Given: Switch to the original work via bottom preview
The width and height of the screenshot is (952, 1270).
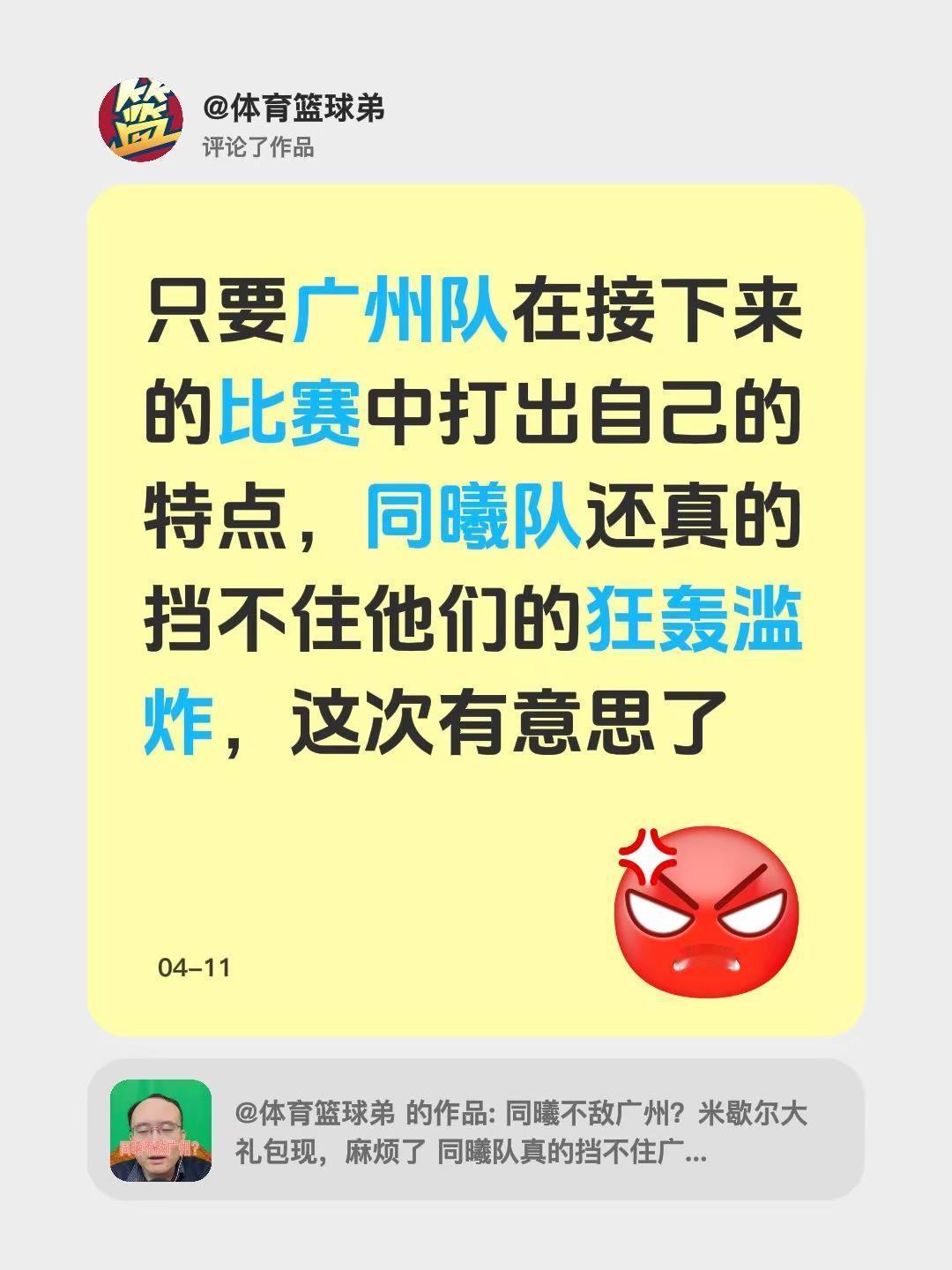Looking at the screenshot, I should (x=476, y=1130).
